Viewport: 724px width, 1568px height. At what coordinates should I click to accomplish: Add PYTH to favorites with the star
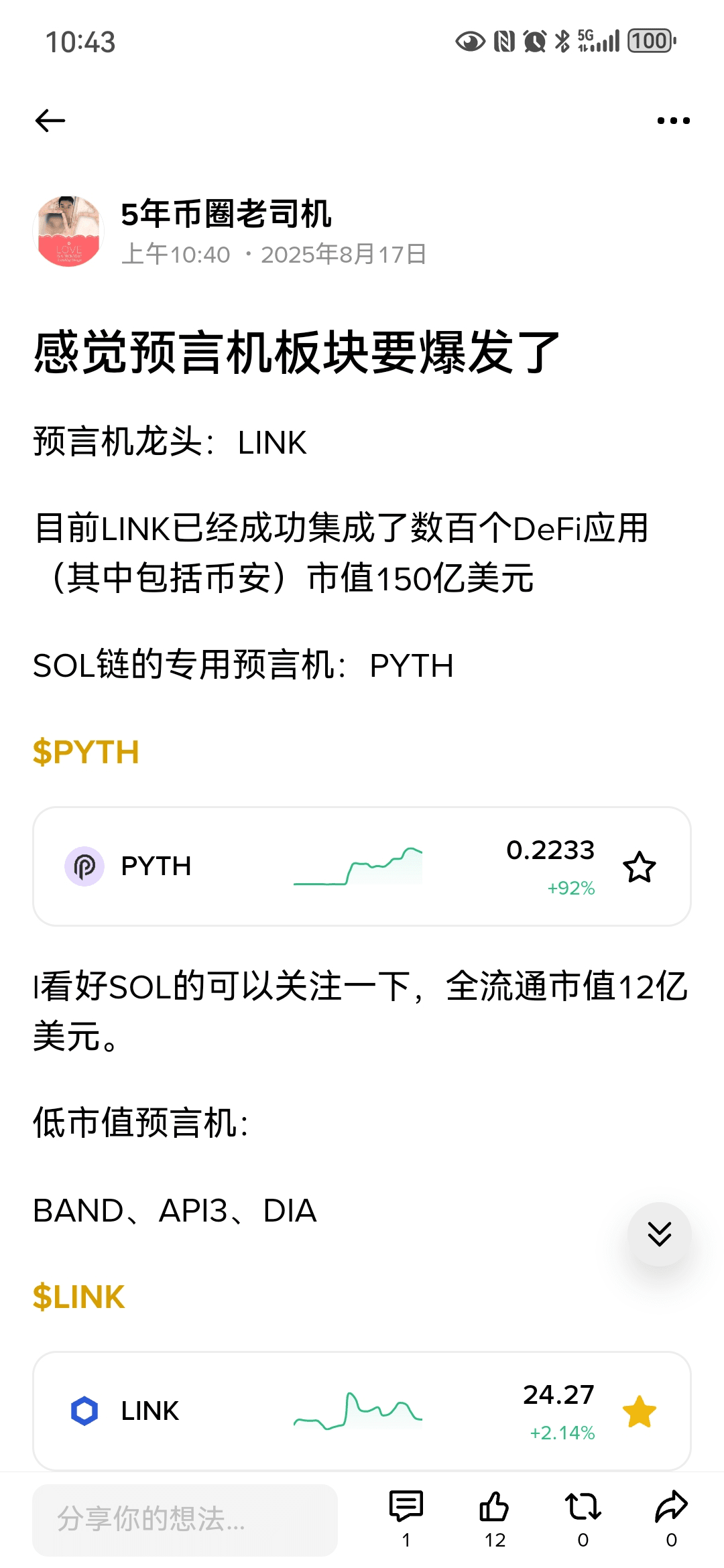coord(639,867)
